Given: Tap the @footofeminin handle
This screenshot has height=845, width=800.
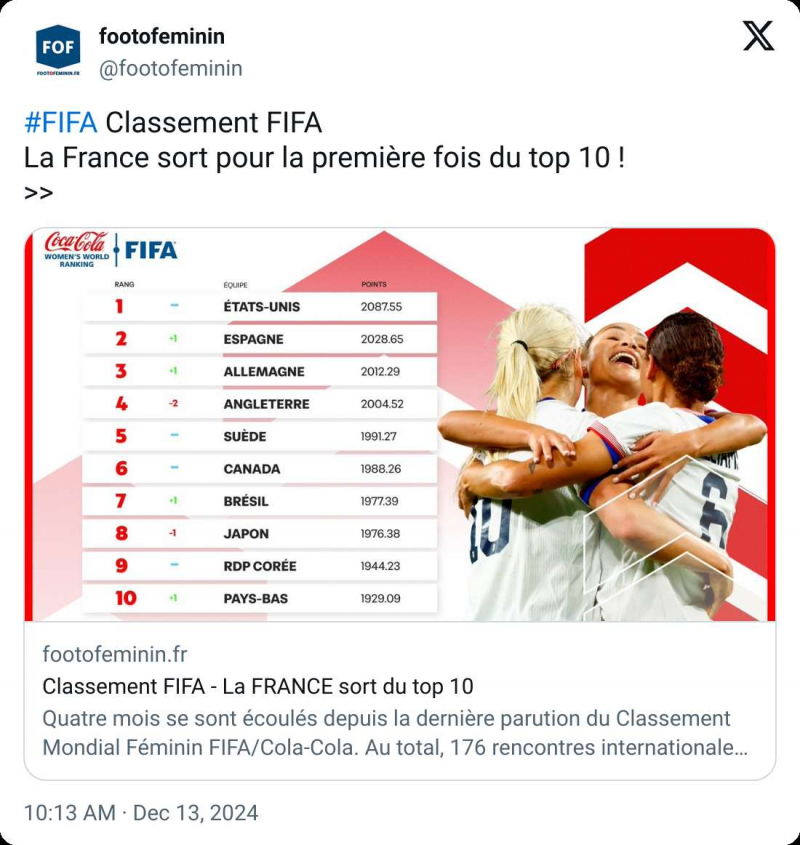Looking at the screenshot, I should (x=170, y=68).
